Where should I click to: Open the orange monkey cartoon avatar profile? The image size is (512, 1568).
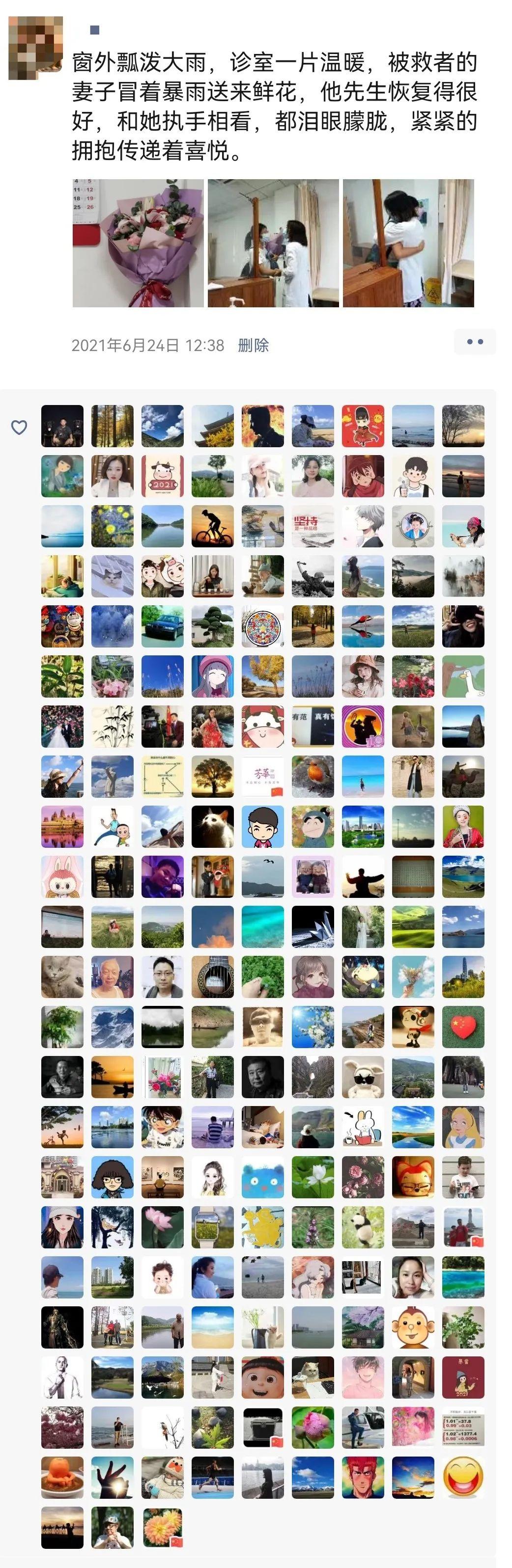pos(413,1327)
